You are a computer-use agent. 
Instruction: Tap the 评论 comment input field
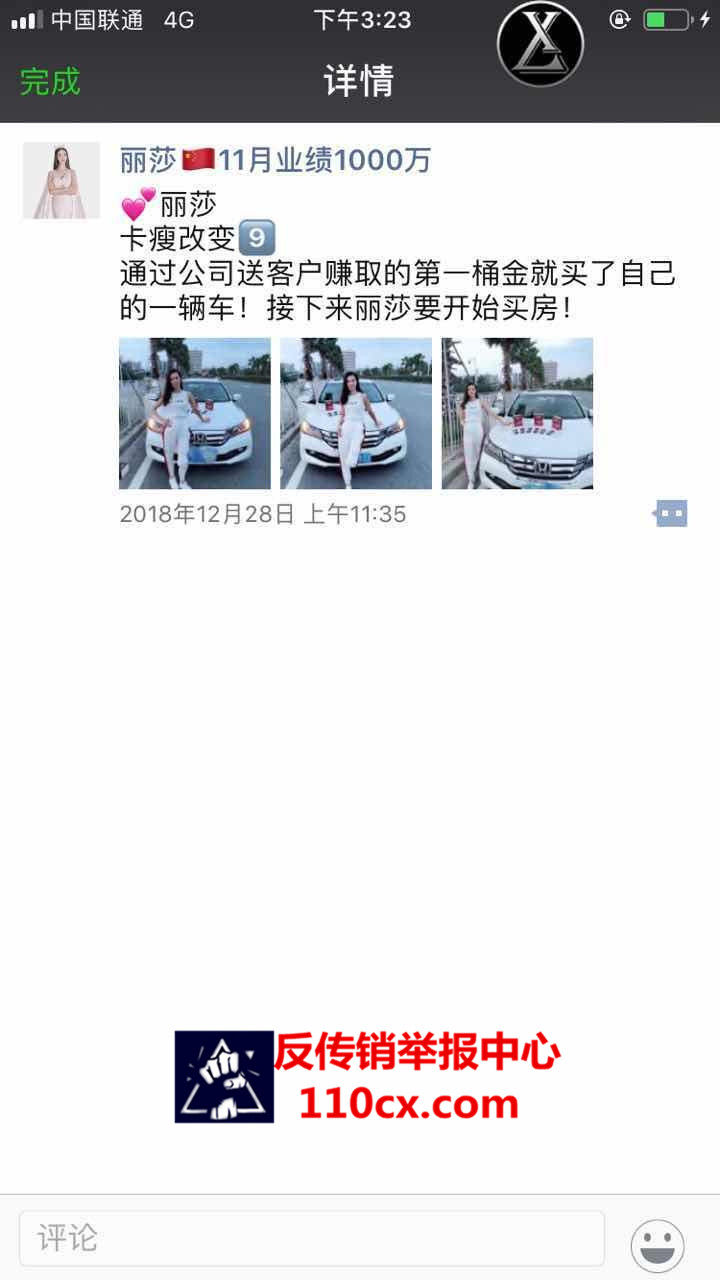[x=312, y=1238]
